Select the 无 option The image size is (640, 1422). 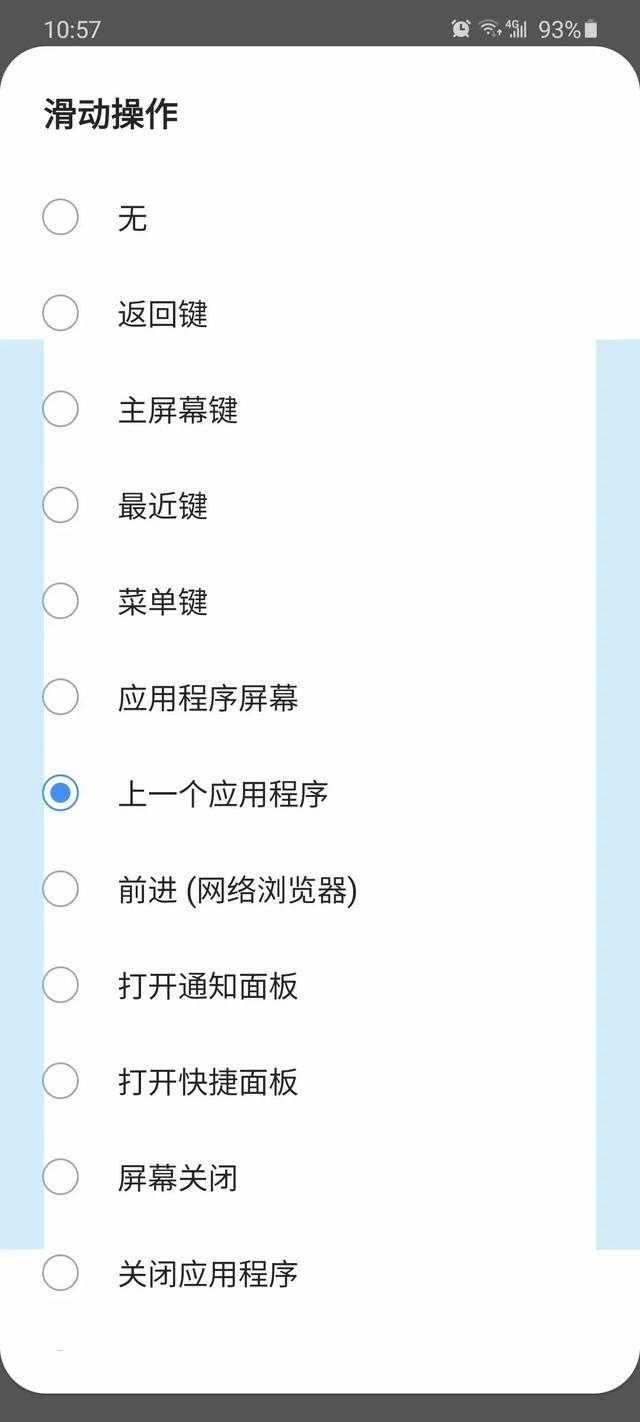(x=61, y=218)
